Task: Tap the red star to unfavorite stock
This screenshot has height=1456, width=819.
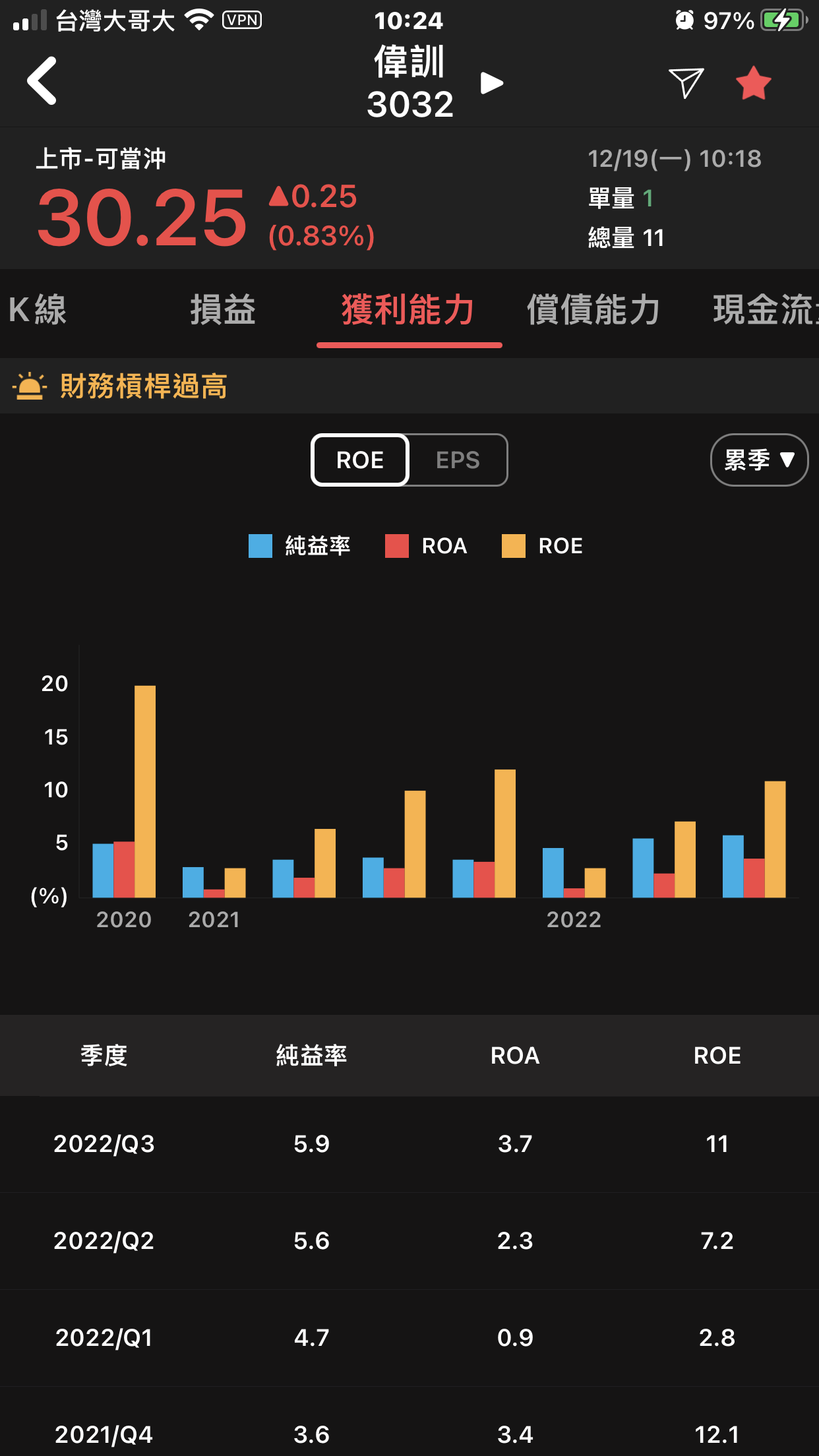Action: coord(753,82)
